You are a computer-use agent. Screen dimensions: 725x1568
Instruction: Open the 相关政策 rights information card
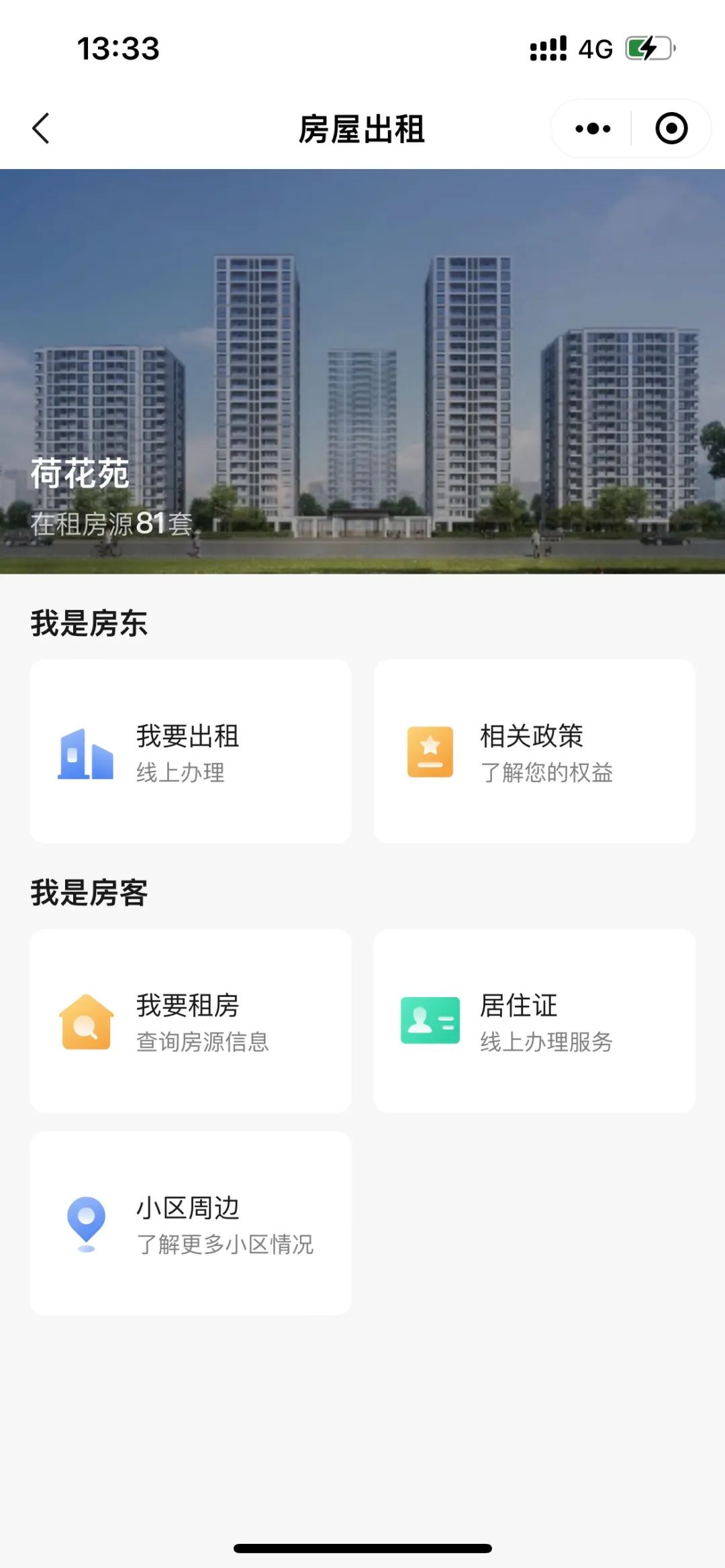535,751
